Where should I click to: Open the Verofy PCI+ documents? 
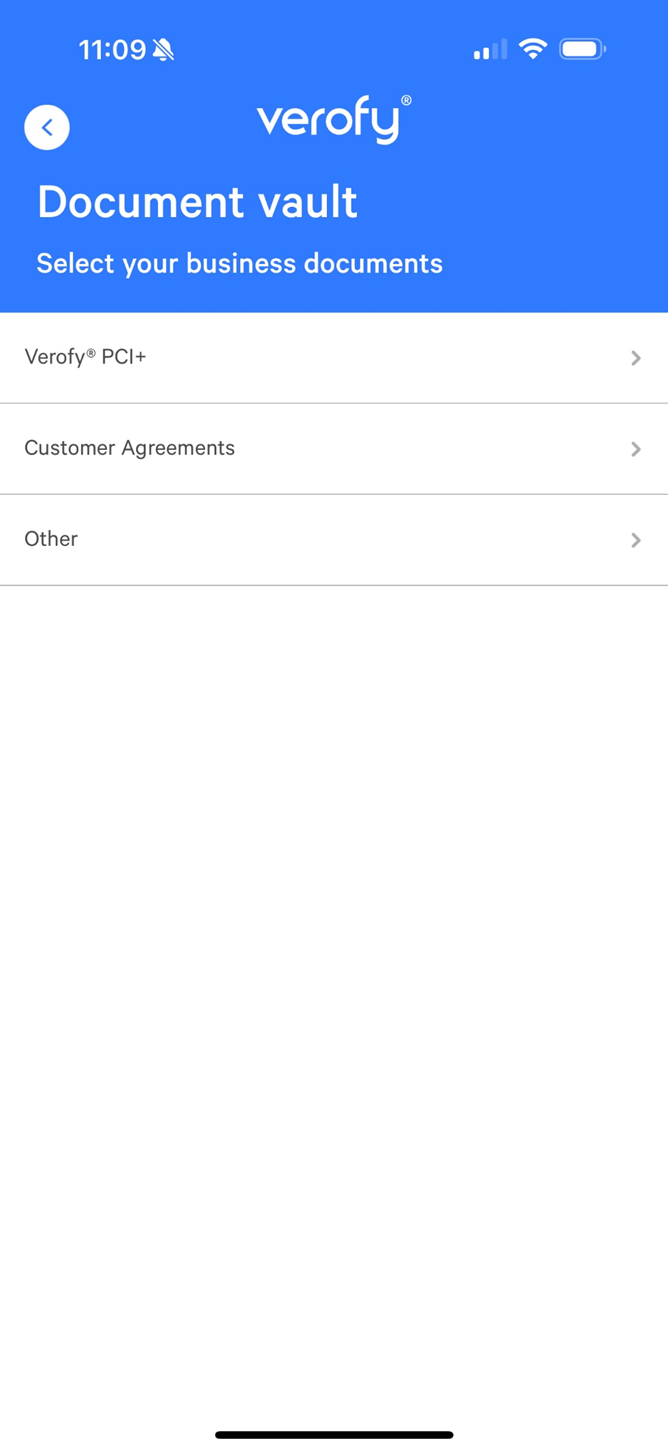point(333,358)
